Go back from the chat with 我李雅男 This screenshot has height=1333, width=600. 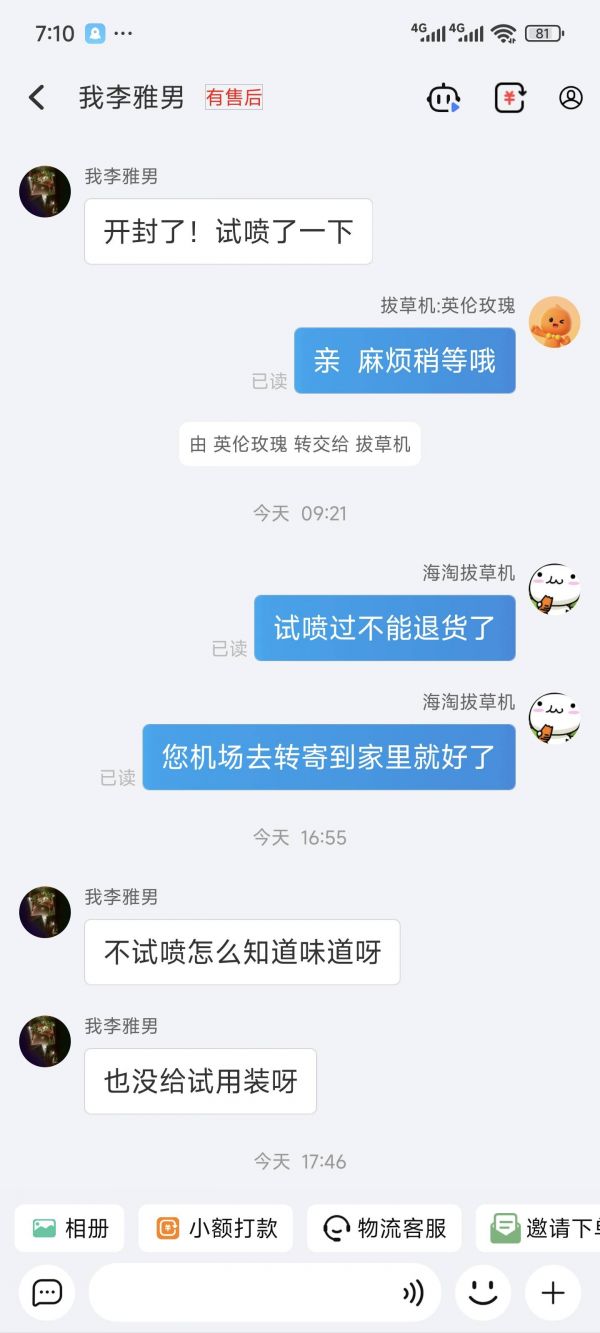tap(37, 97)
